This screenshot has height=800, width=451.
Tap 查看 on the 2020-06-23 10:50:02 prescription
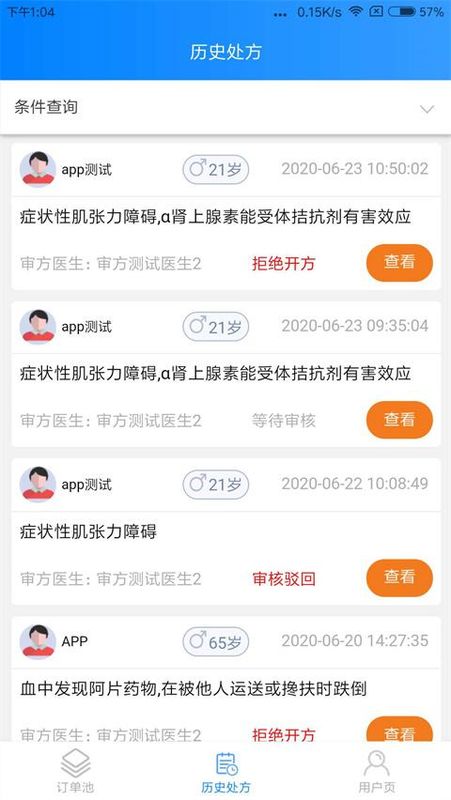coord(399,263)
